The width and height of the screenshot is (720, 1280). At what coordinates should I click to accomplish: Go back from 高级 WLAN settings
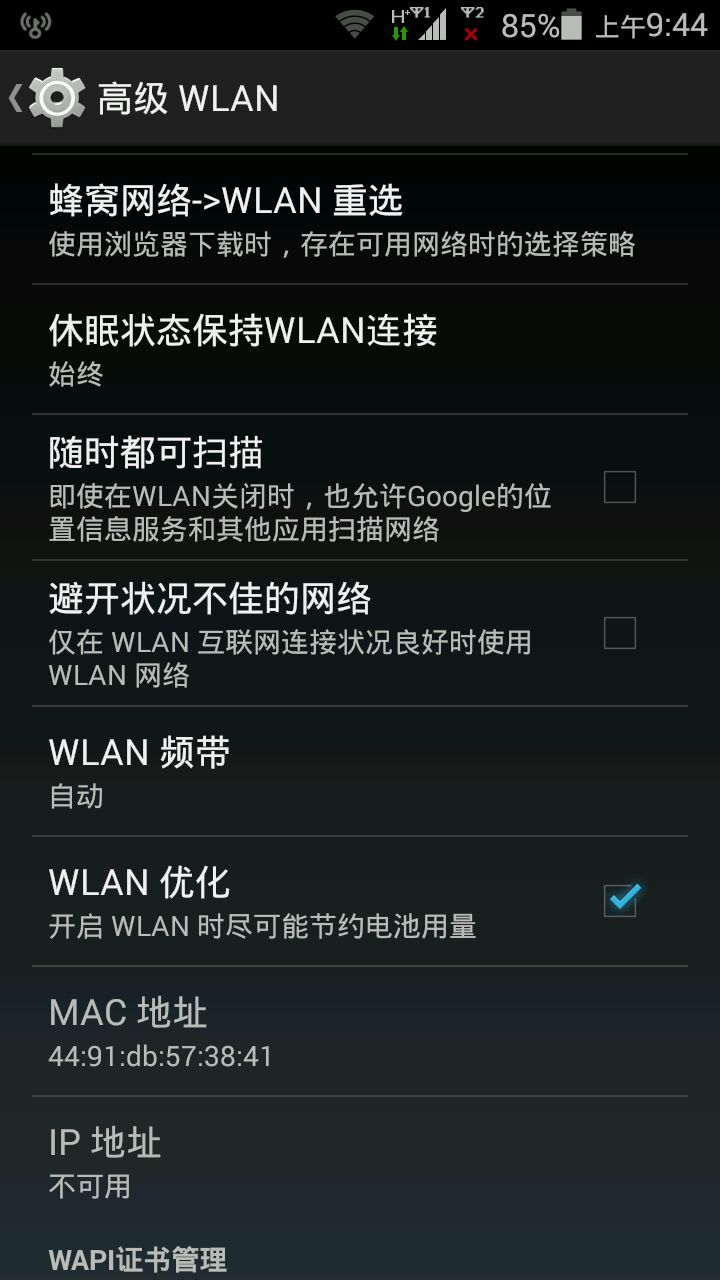[45, 98]
